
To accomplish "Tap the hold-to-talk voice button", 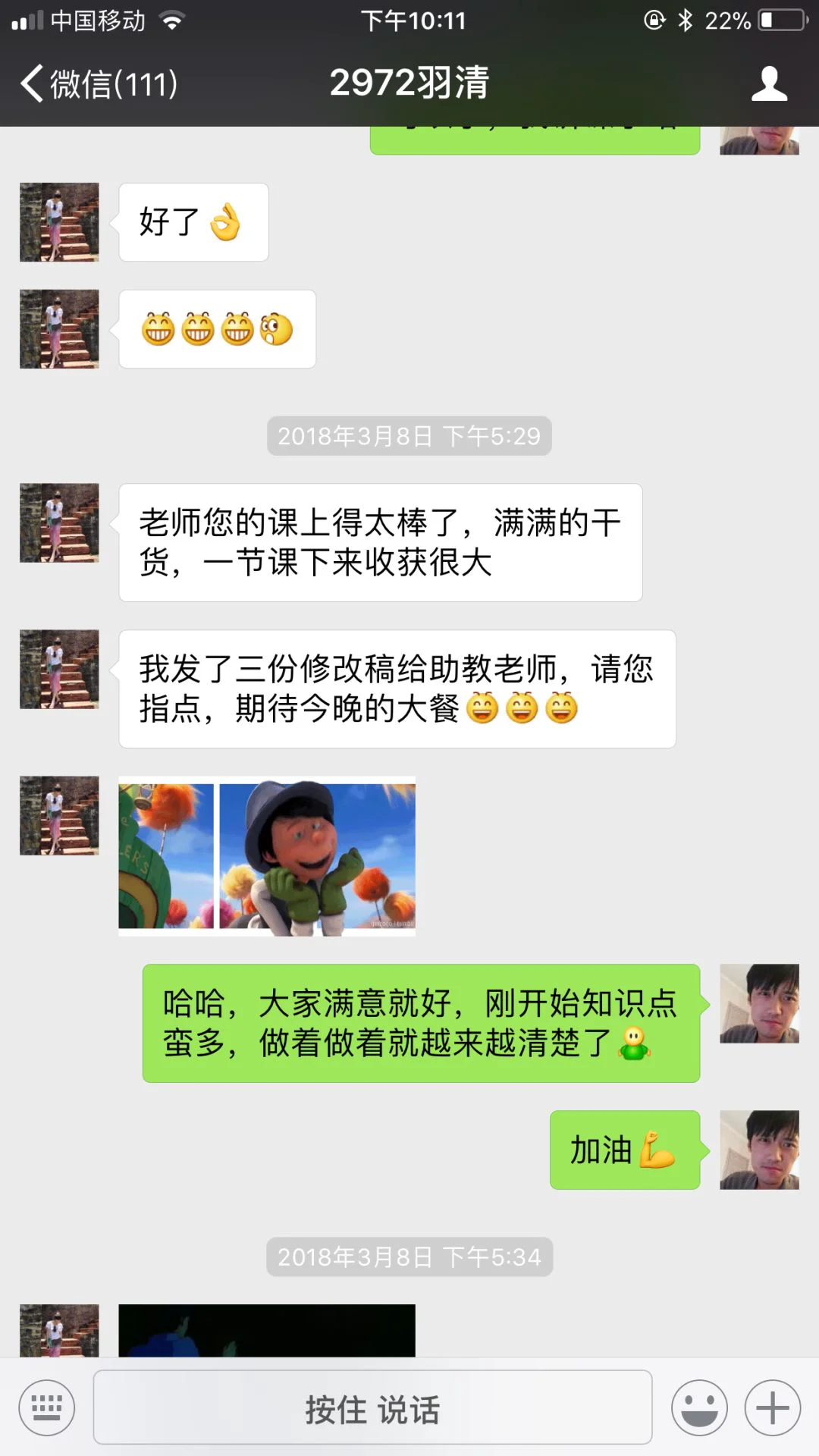I will (372, 1408).
